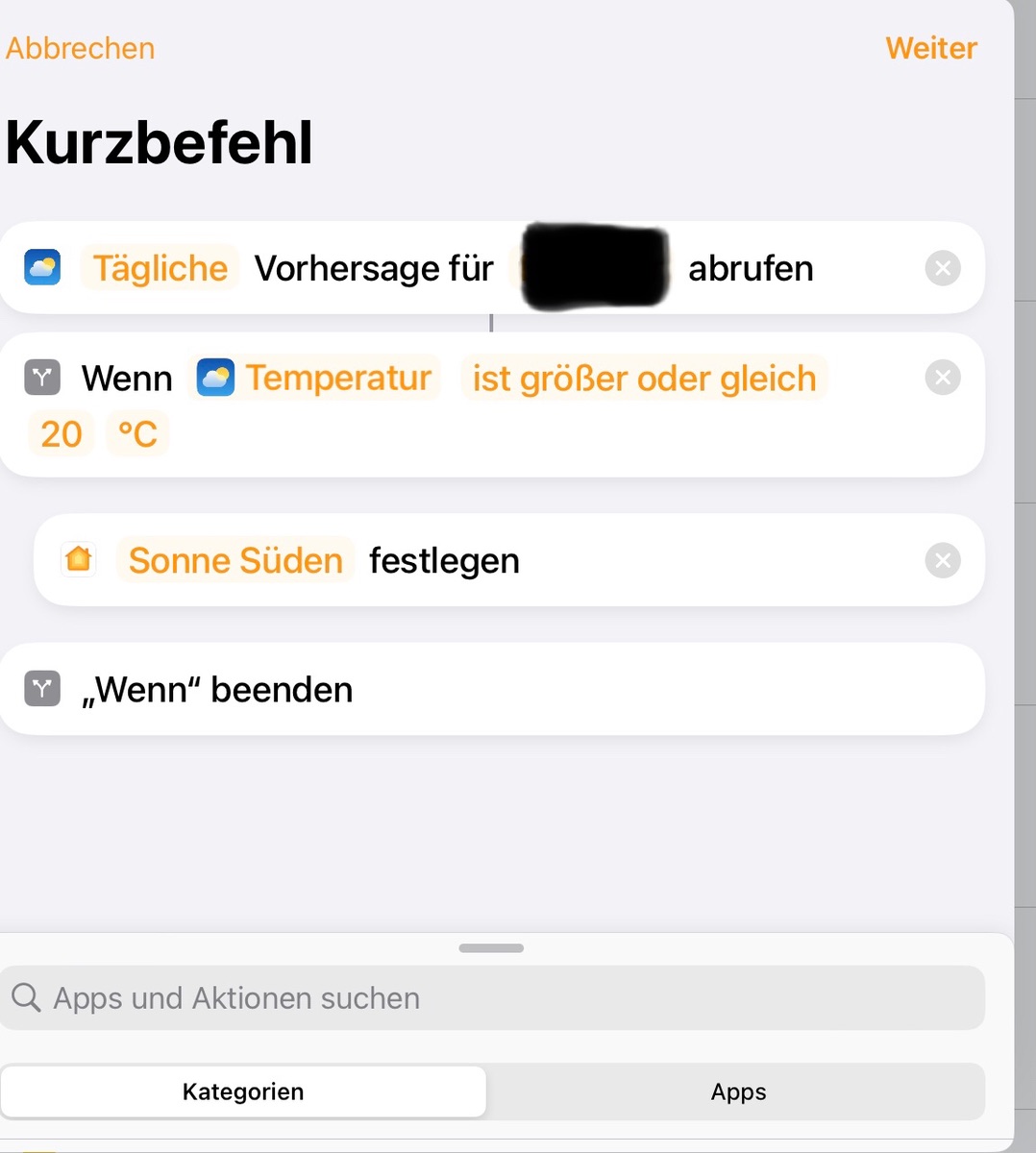
Task: Remove the Vorhersage abrufen action
Action: 942,268
